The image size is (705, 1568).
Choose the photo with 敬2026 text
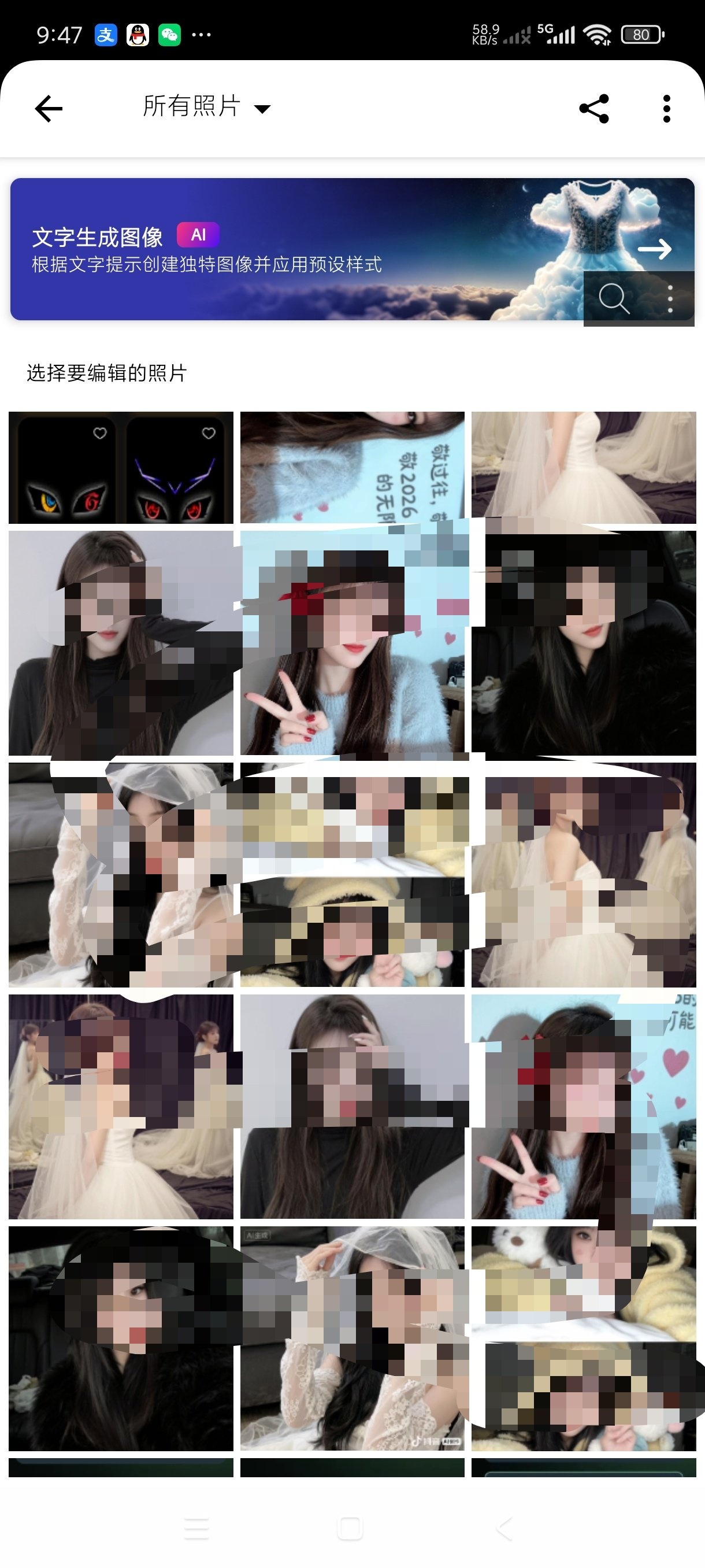pyautogui.click(x=352, y=468)
